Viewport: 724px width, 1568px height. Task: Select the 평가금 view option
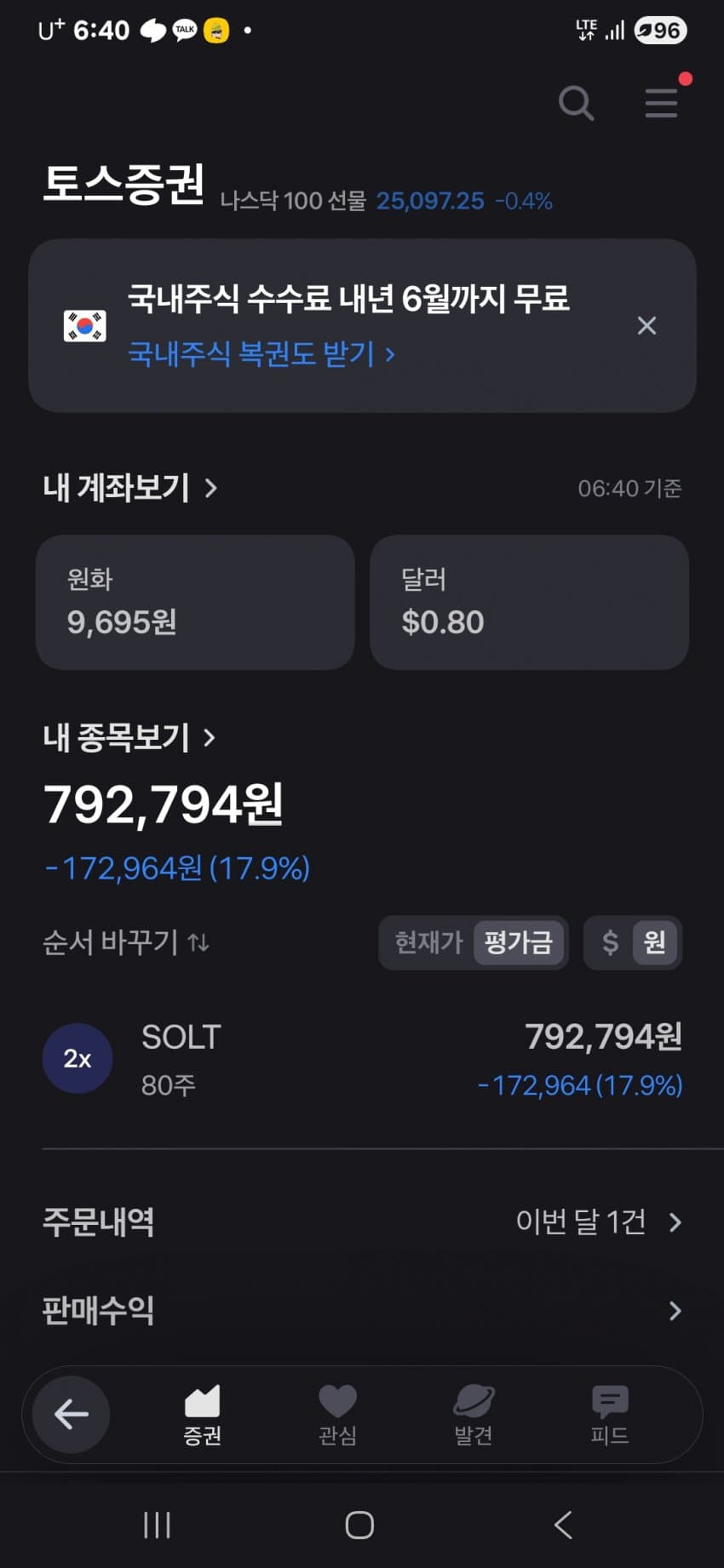(518, 942)
